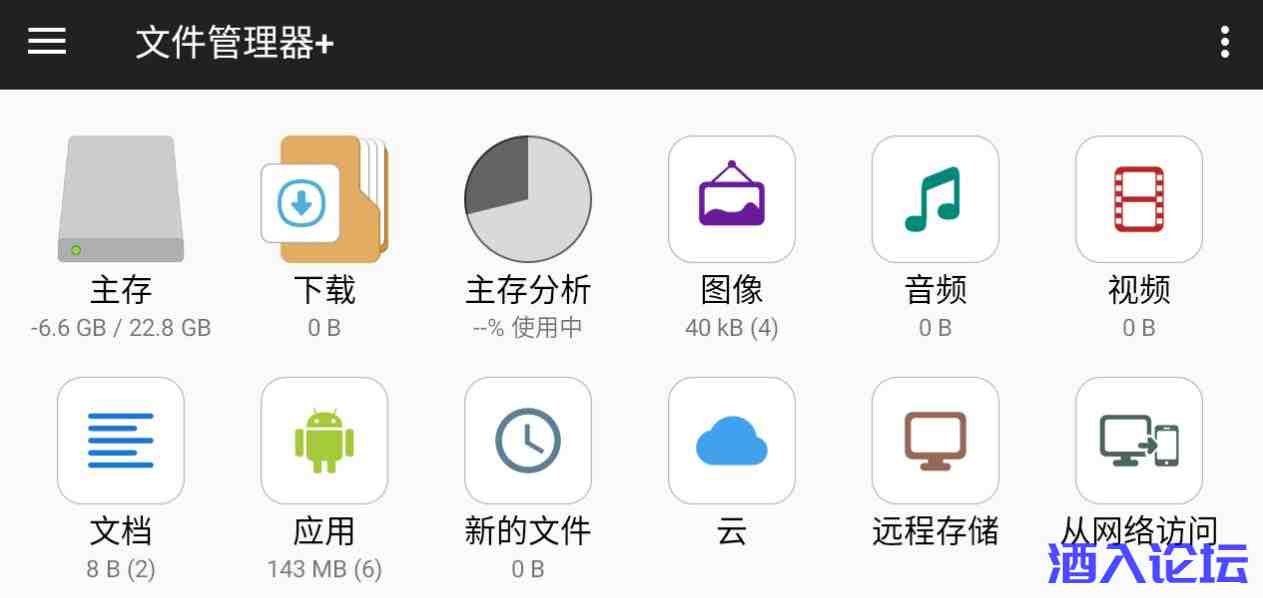Open the 下载 downloads folder
Viewport: 1263px width, 598px height.
[324, 200]
